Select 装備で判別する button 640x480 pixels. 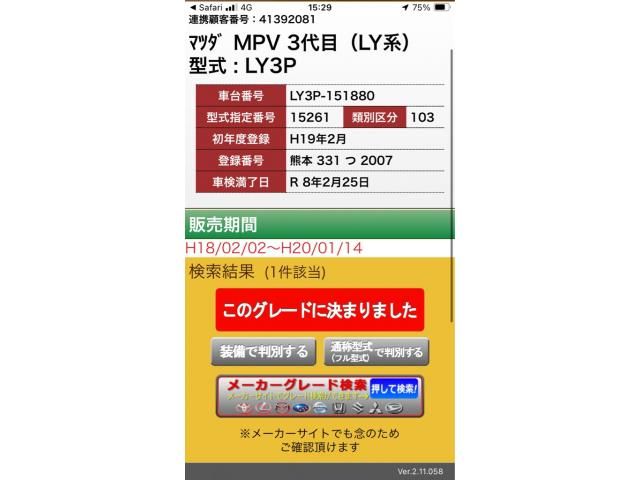[263, 352]
